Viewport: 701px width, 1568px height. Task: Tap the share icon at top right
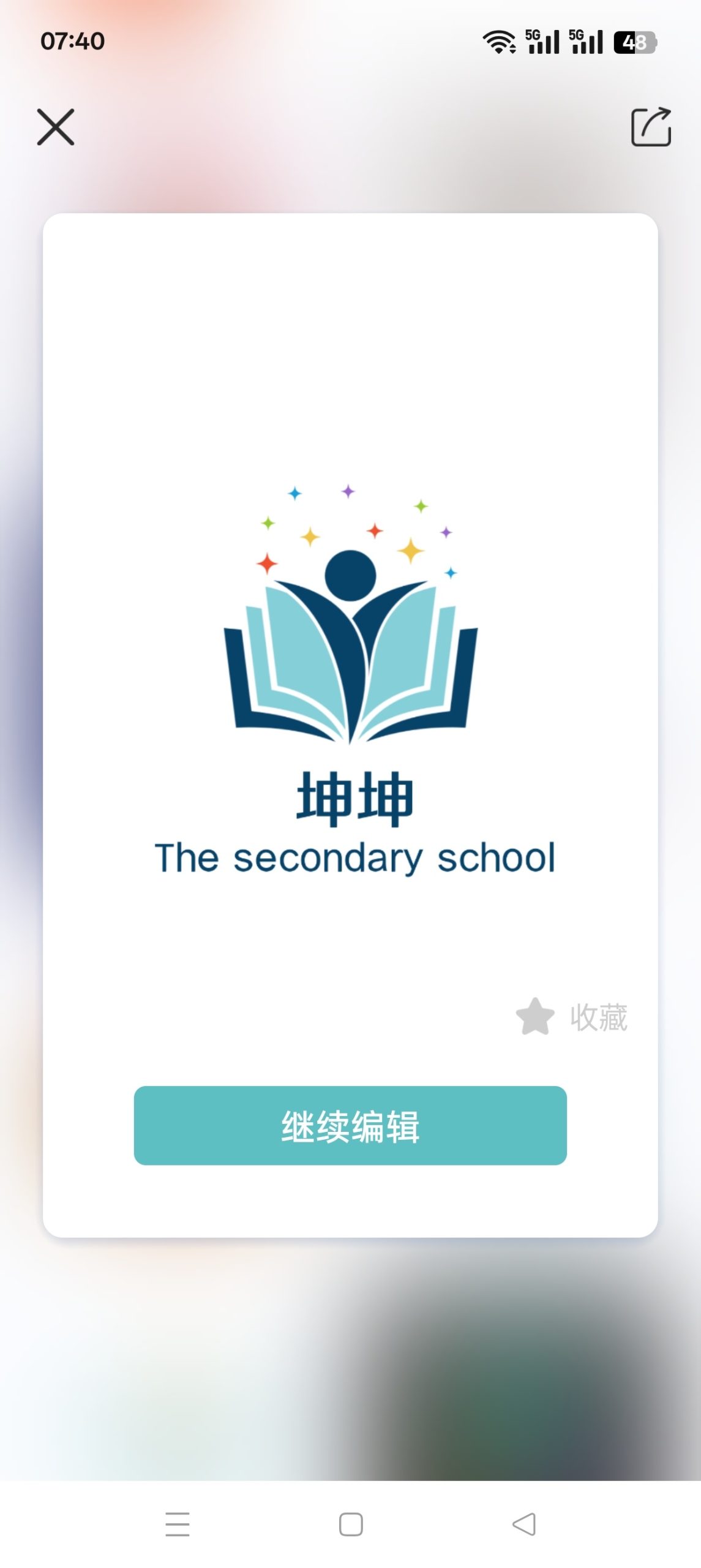click(651, 127)
